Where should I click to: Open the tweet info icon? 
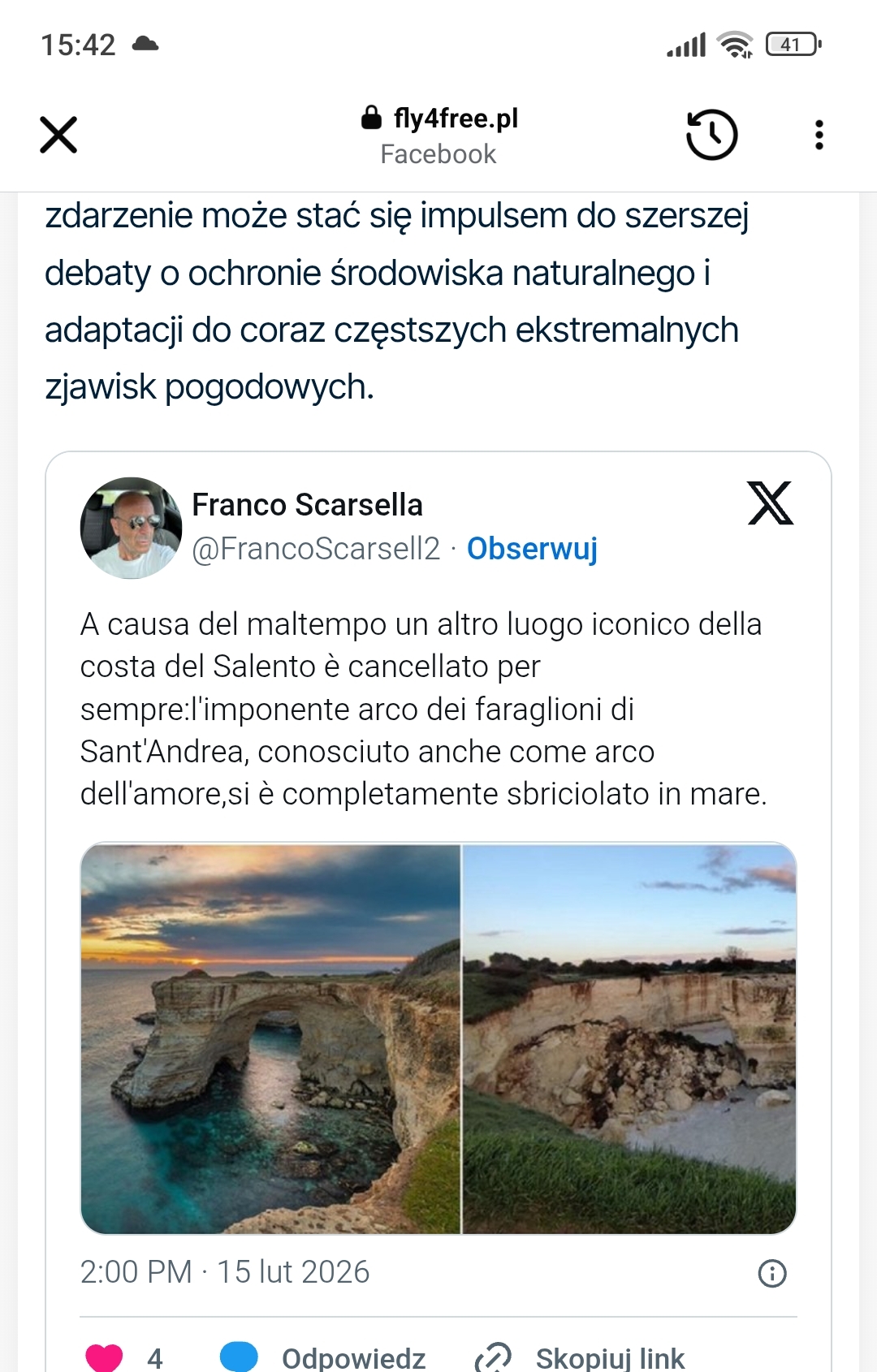pyautogui.click(x=771, y=1273)
